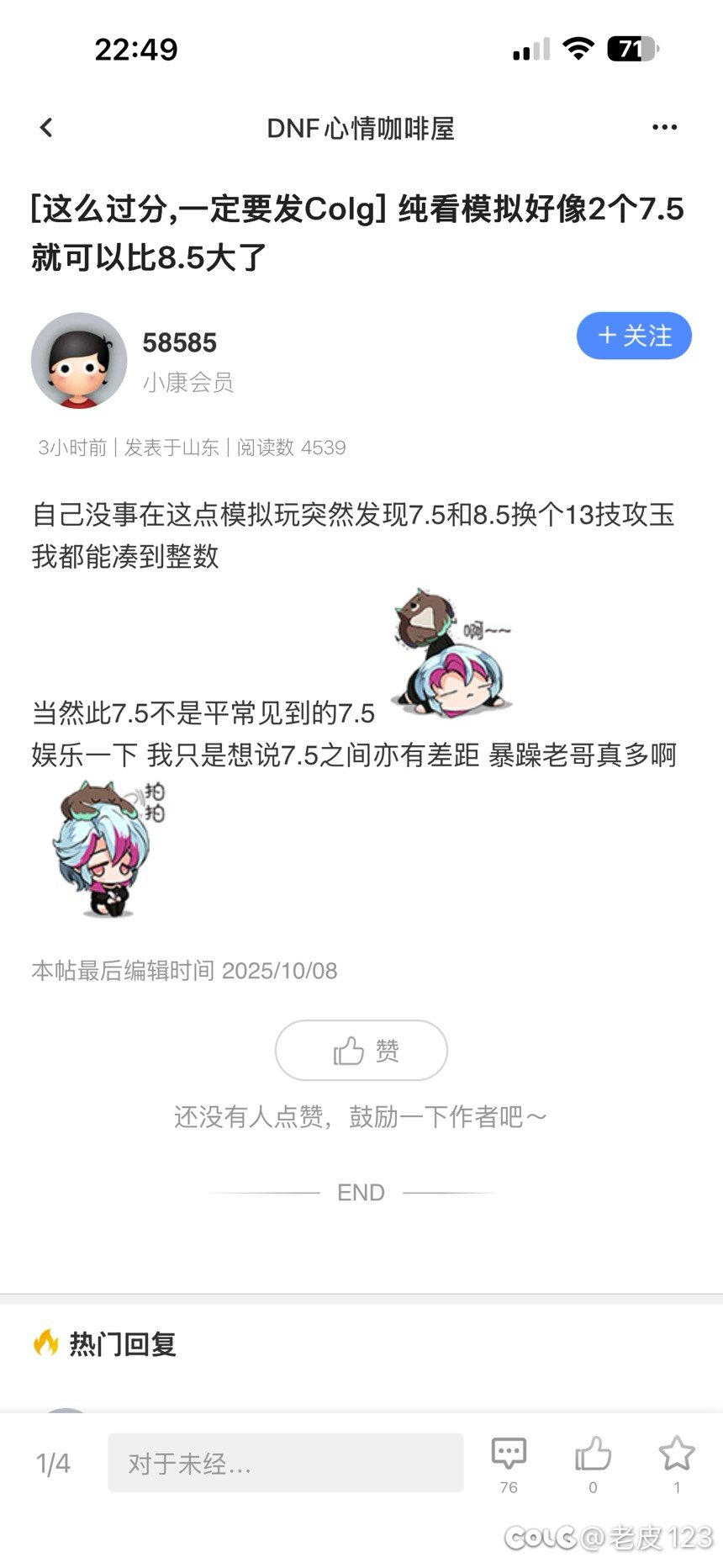Go back using the top-left arrow
The height and width of the screenshot is (1568, 723).
tap(46, 128)
